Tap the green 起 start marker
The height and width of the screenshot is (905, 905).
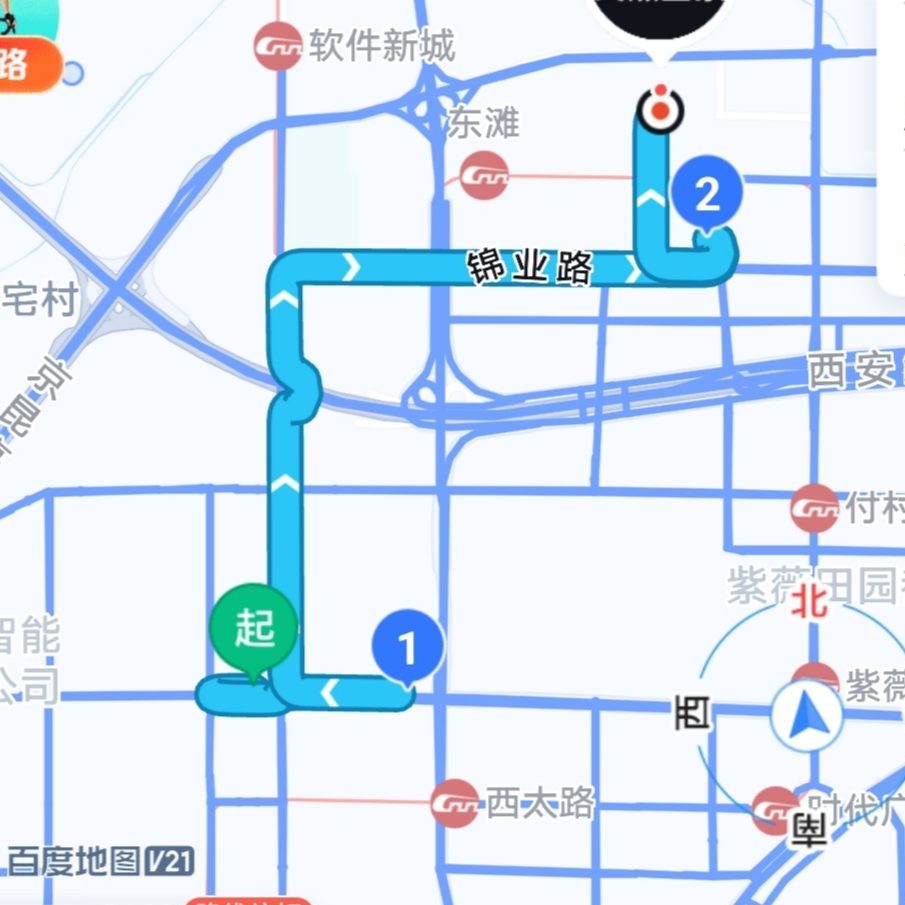pos(254,630)
